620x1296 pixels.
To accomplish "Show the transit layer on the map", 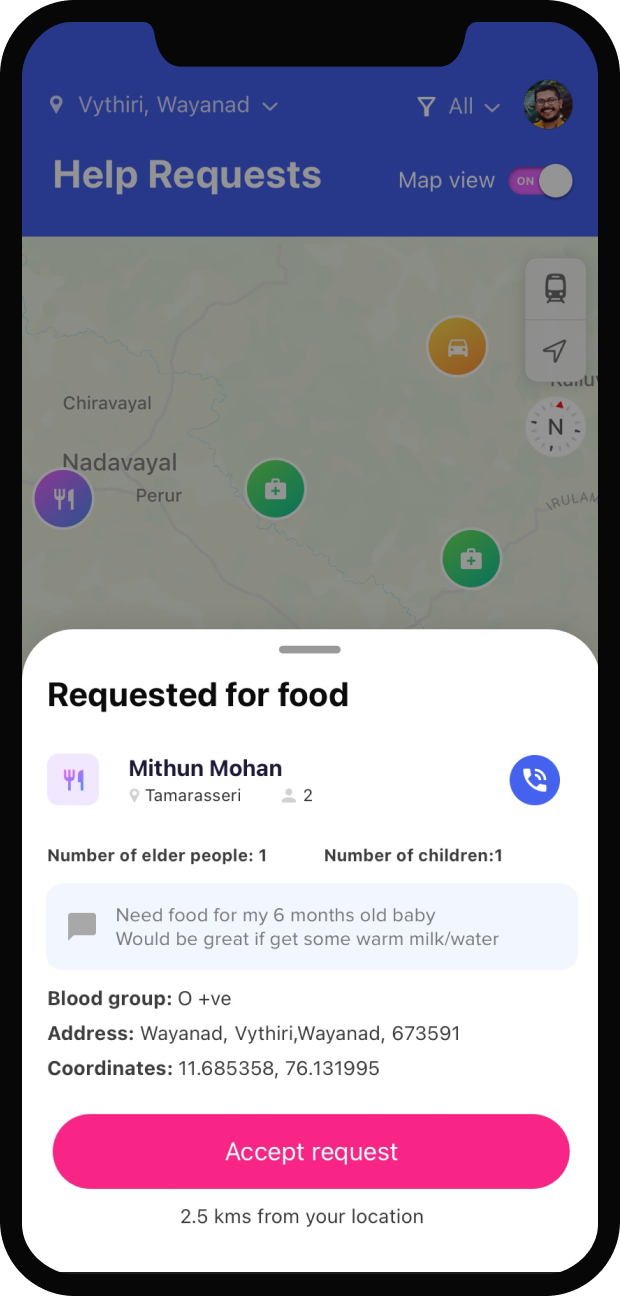I will pos(555,289).
